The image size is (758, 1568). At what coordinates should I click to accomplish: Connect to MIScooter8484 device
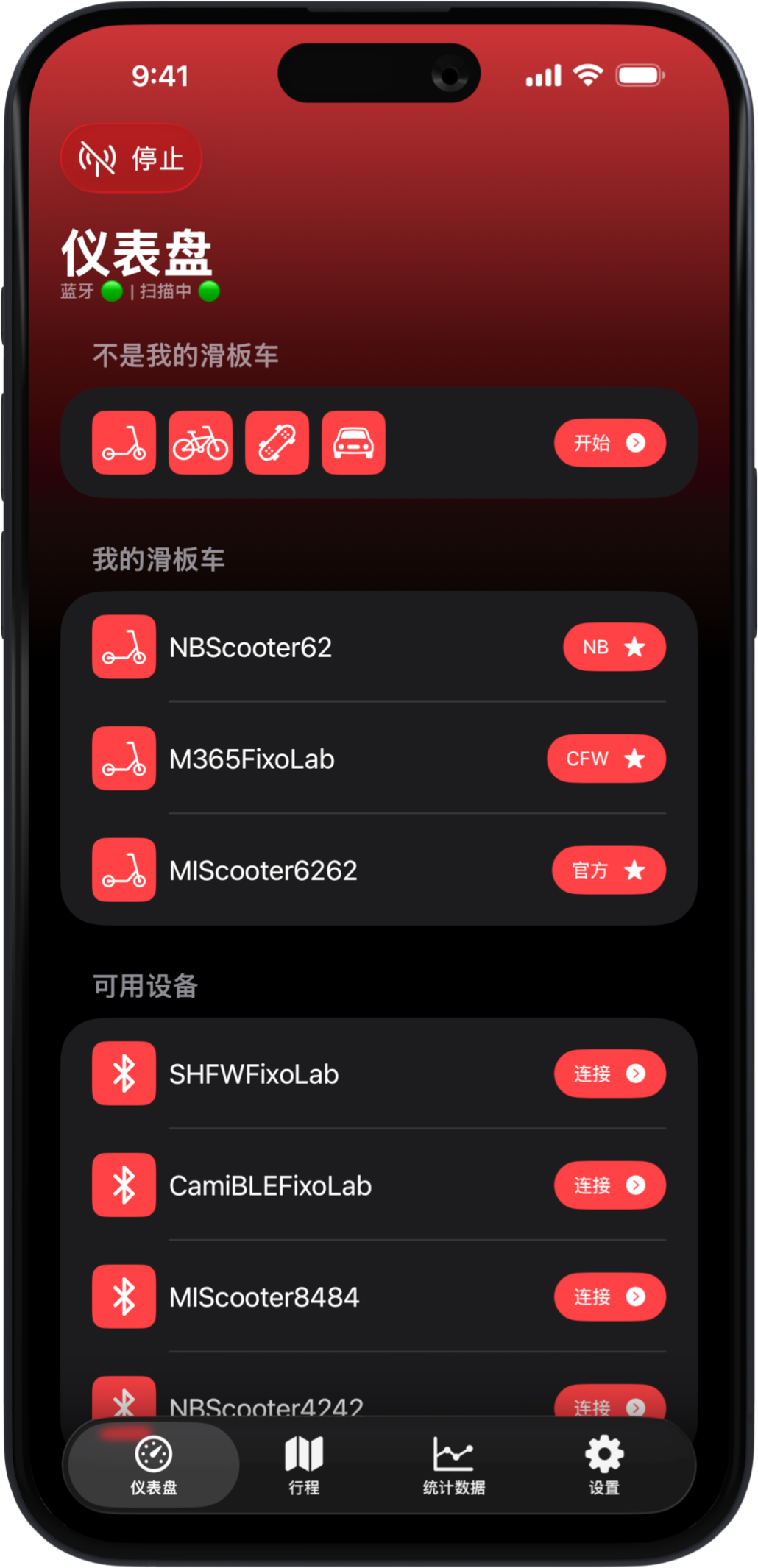[609, 1297]
